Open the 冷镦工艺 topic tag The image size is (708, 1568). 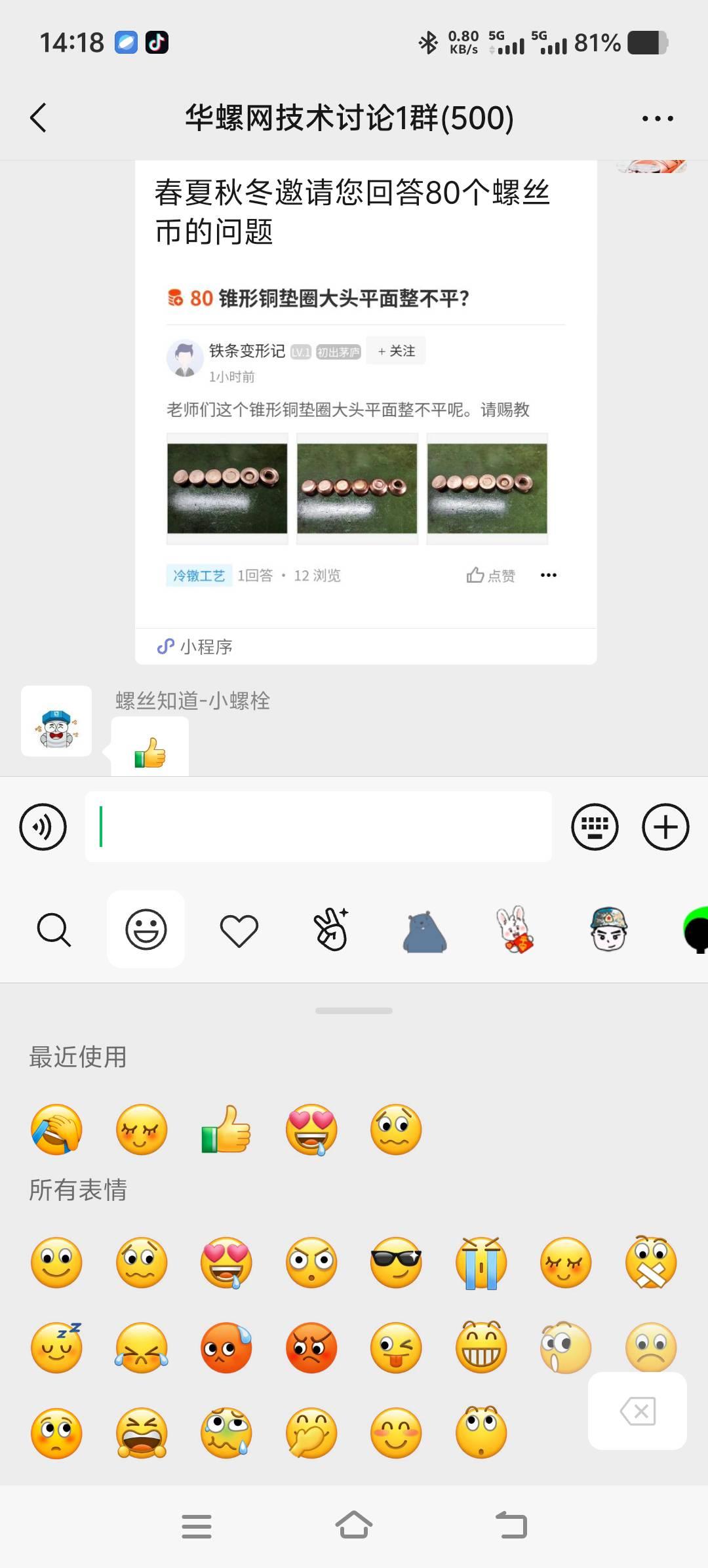(x=199, y=575)
